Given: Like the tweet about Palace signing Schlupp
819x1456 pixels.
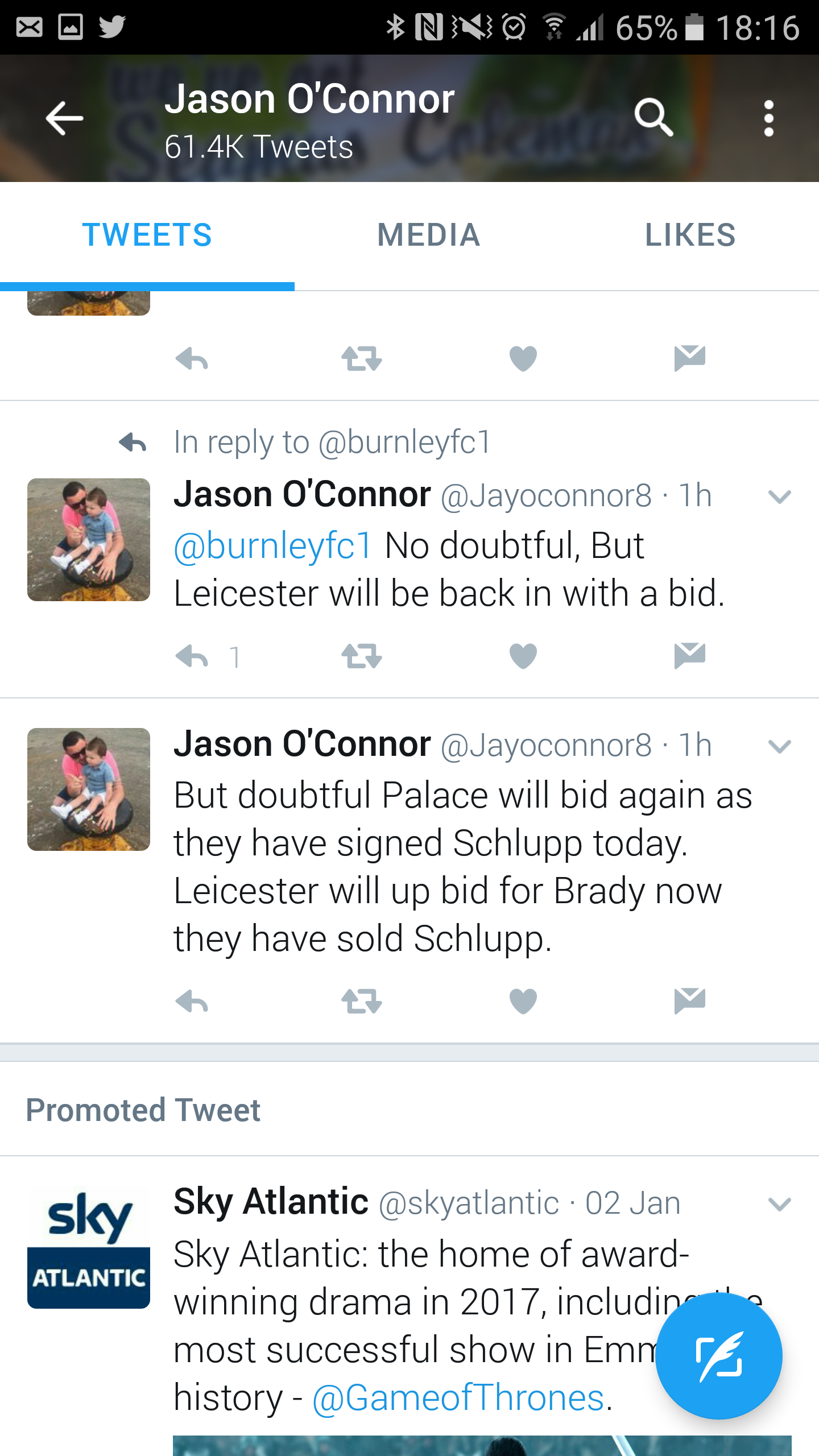Looking at the screenshot, I should tap(523, 1002).
